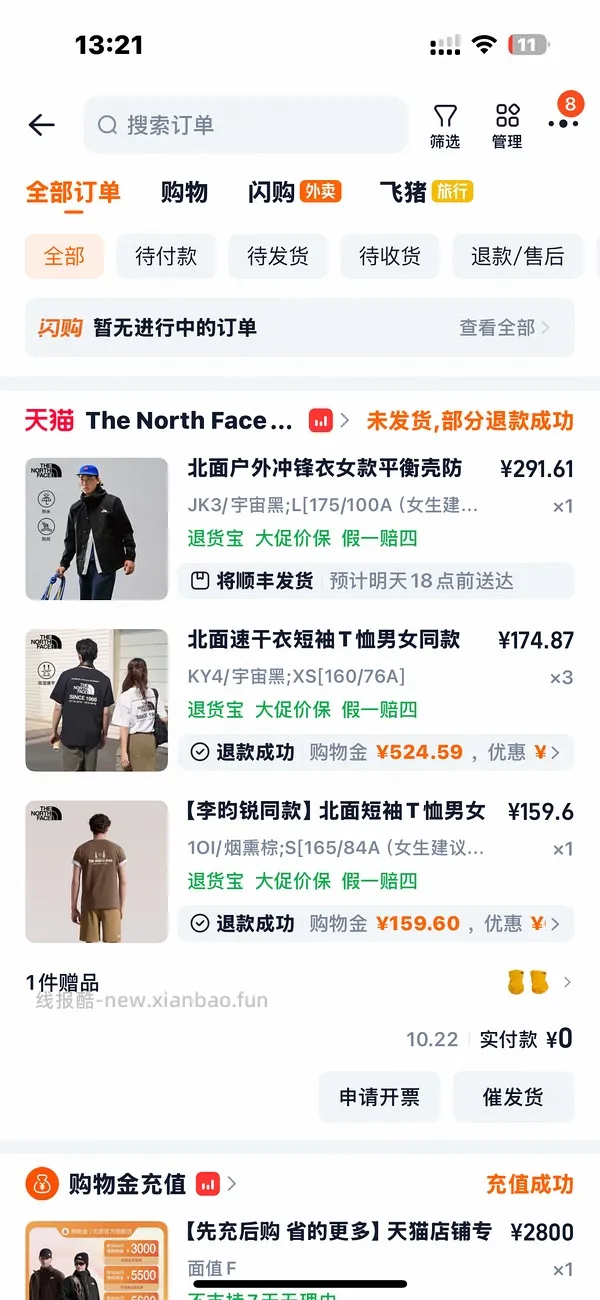Switch to the 飞猪 旅行 tab

pos(426,192)
